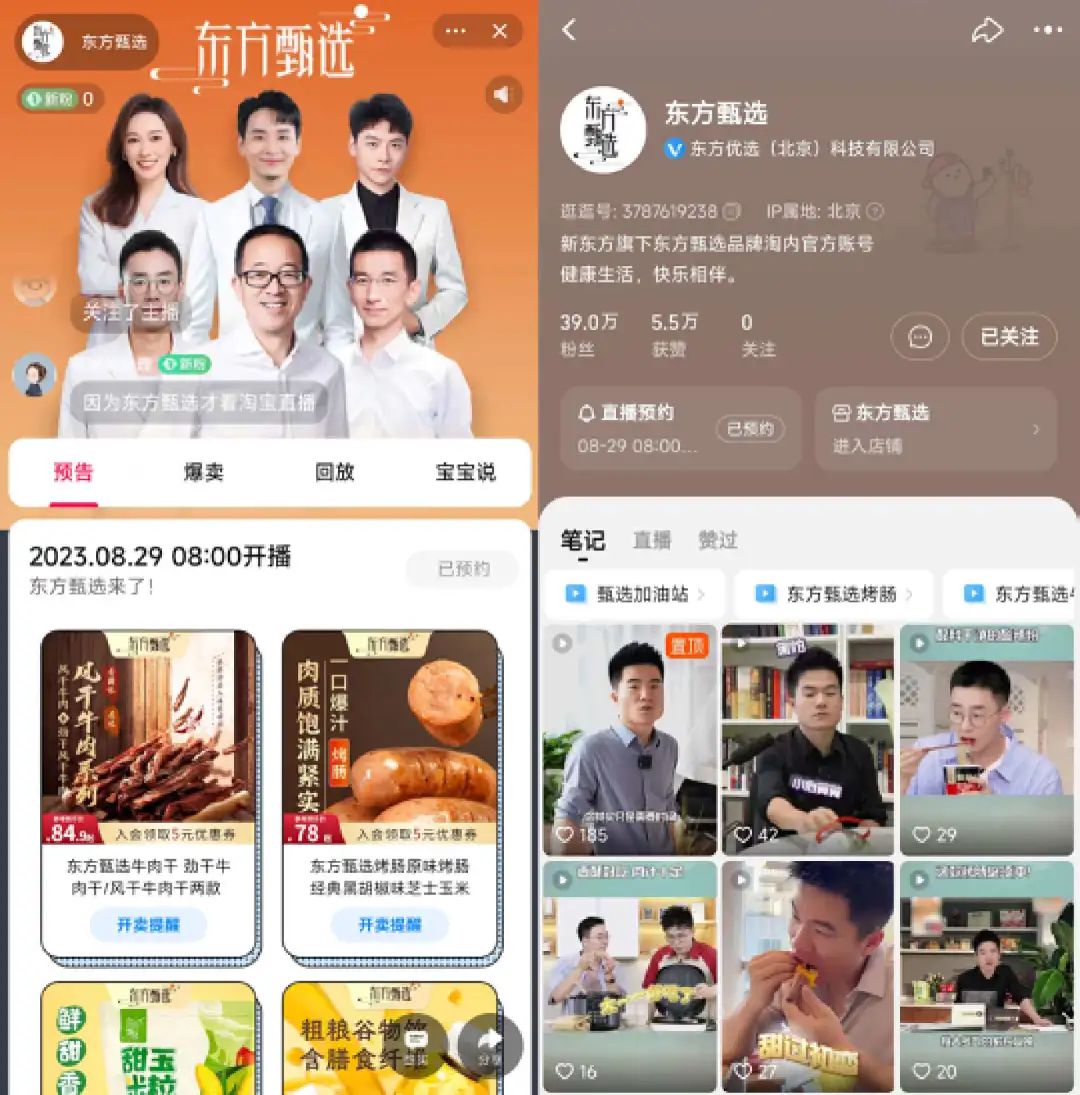
Task: Set a sale reminder for 东方甄选牛肉干
Action: click(x=148, y=925)
